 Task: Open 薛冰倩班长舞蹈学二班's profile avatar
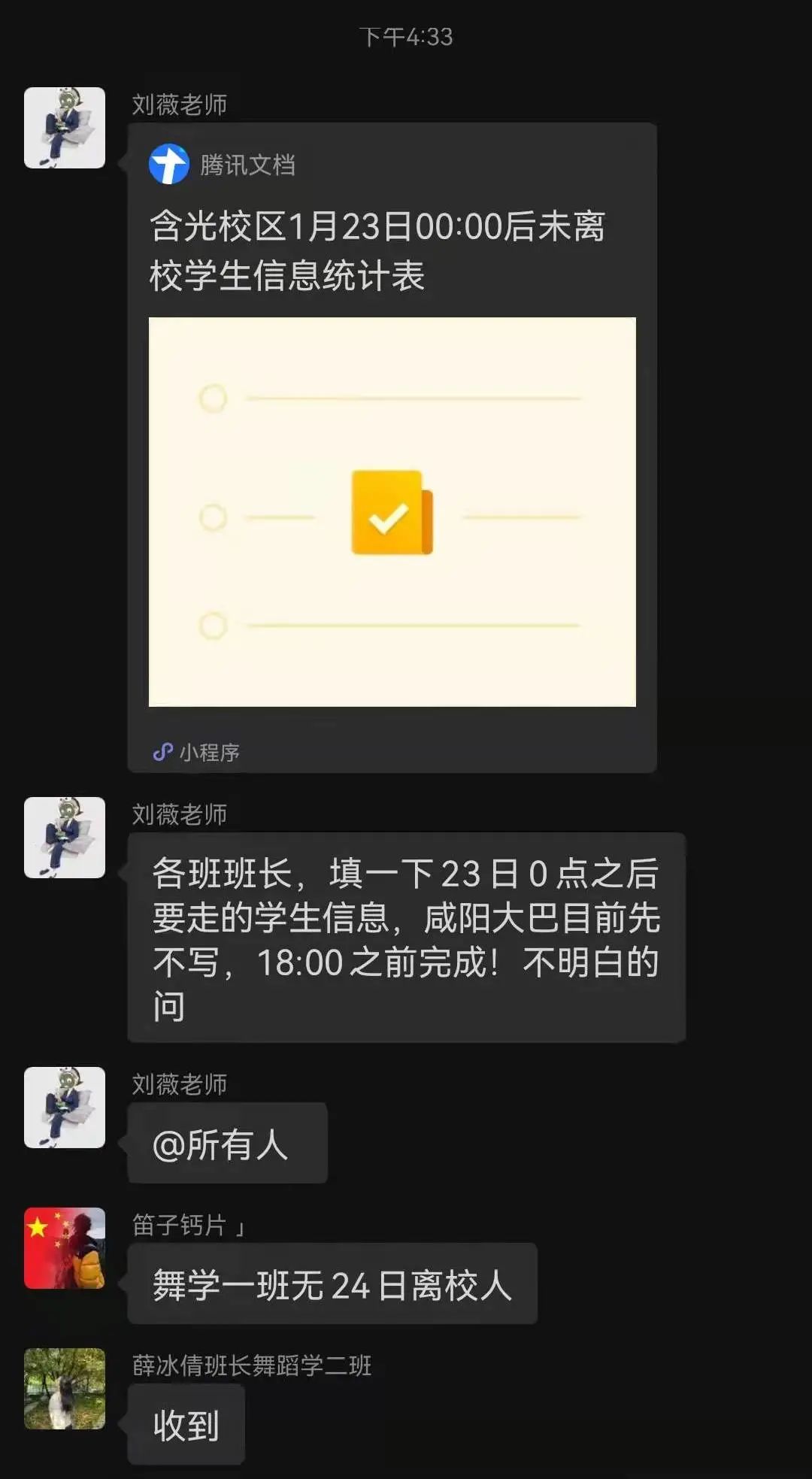click(x=65, y=1389)
